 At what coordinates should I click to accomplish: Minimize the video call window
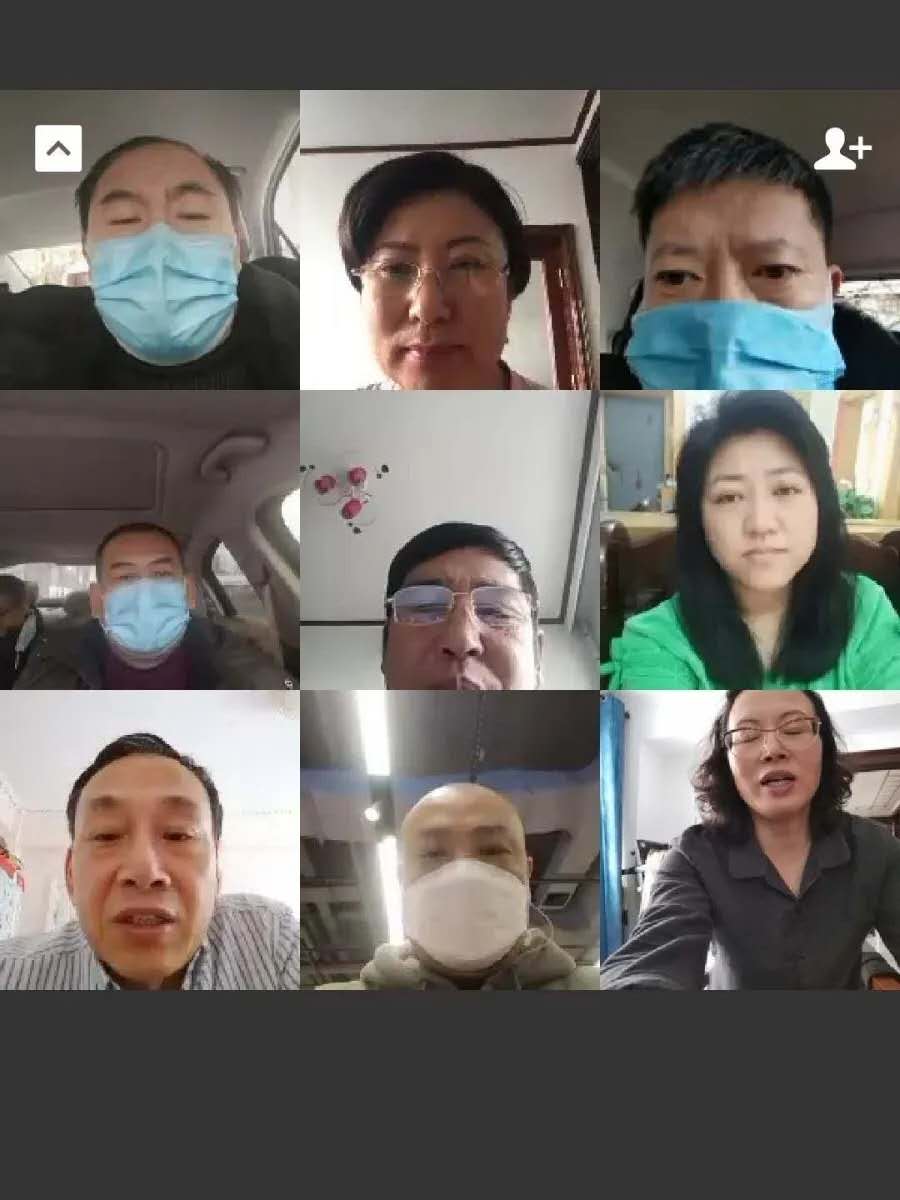coord(58,148)
